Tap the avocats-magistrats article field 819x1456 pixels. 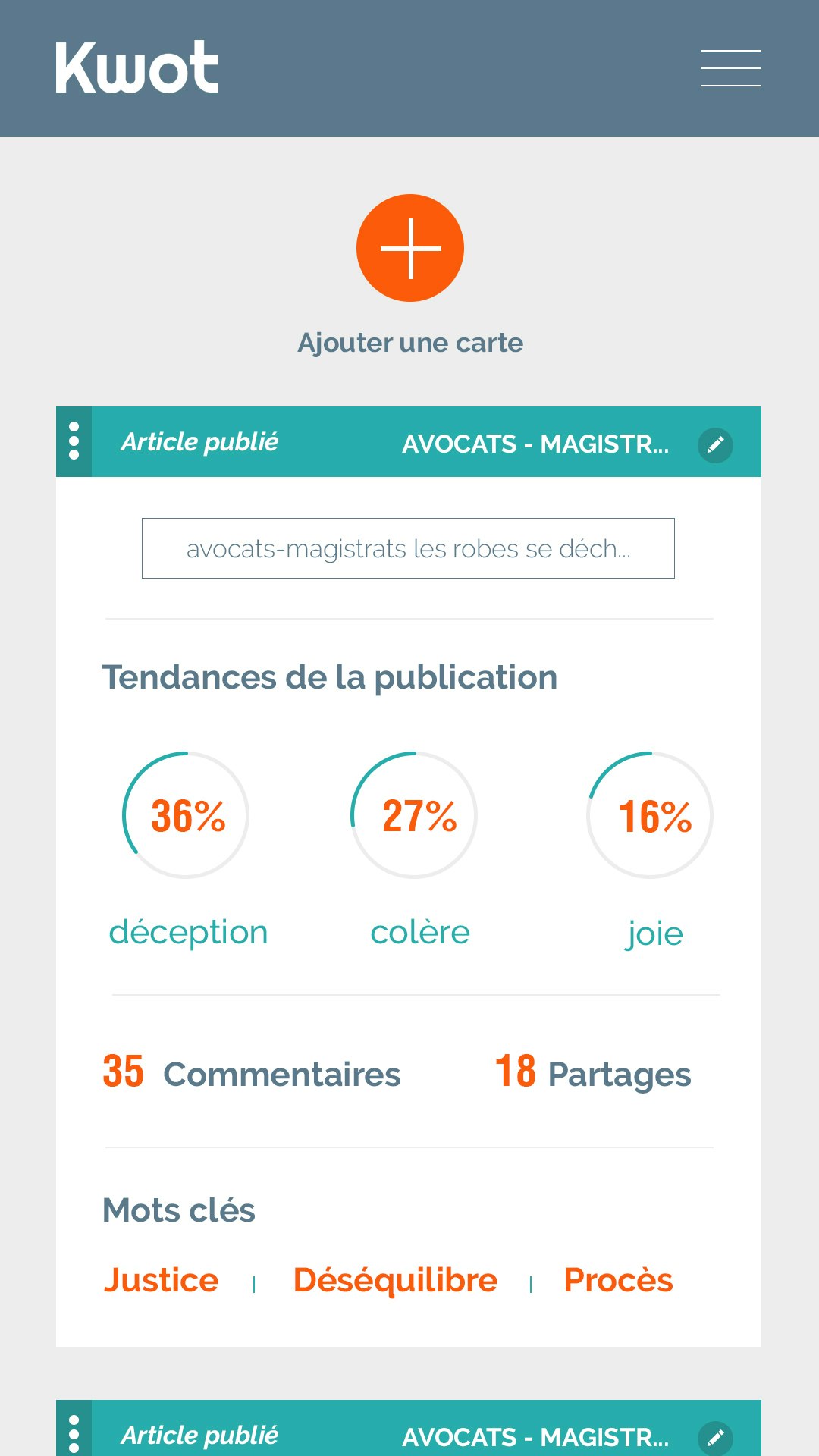[x=408, y=548]
